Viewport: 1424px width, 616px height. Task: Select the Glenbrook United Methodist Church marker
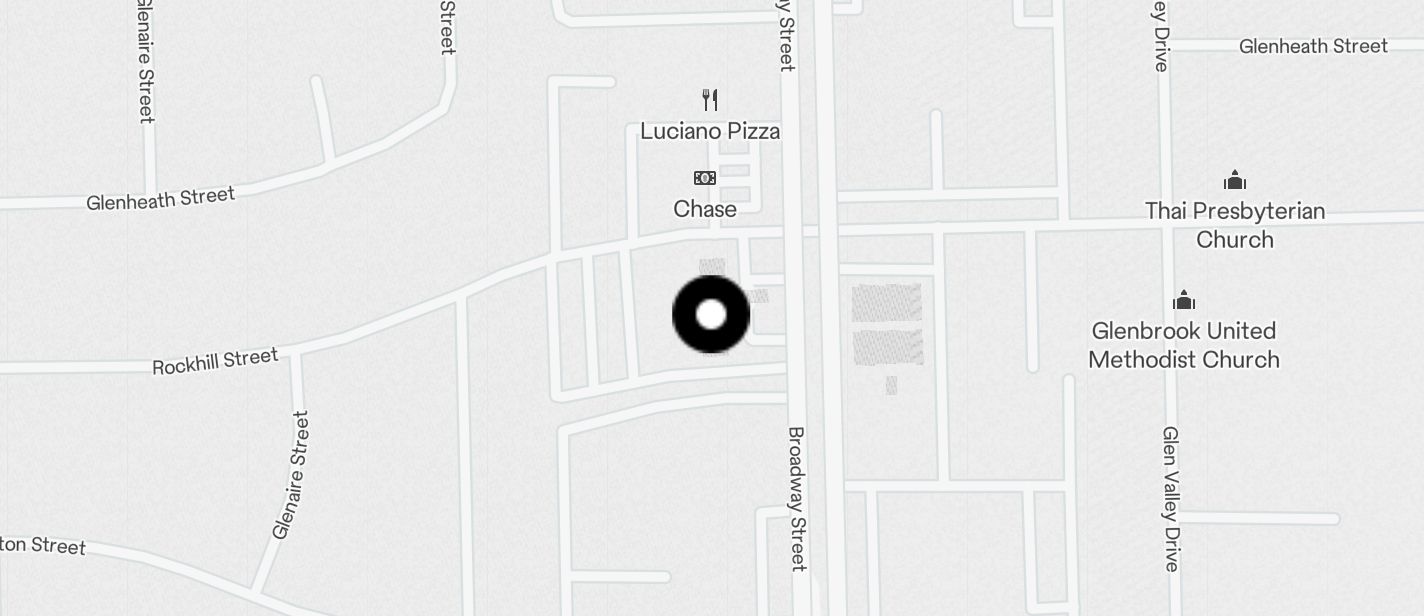click(1184, 300)
